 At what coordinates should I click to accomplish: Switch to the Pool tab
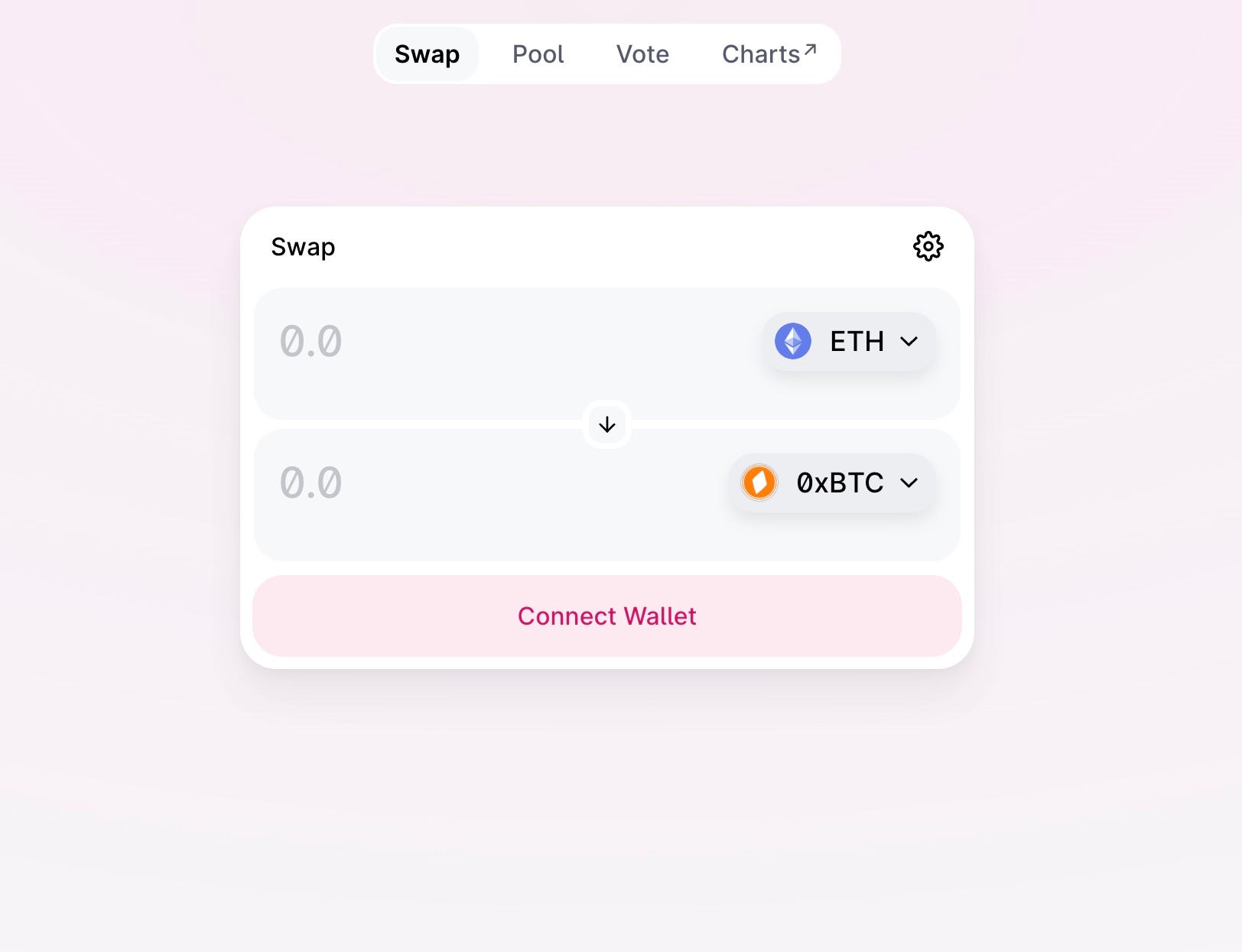tap(538, 54)
